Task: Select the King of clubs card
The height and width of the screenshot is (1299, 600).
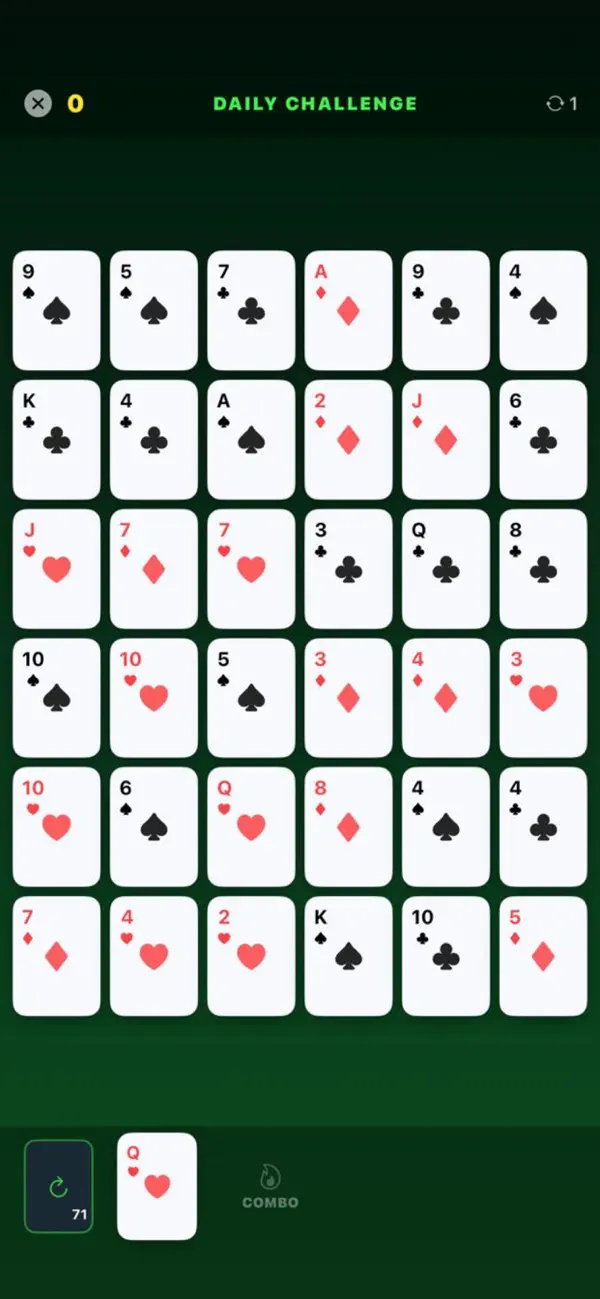Action: (57, 440)
